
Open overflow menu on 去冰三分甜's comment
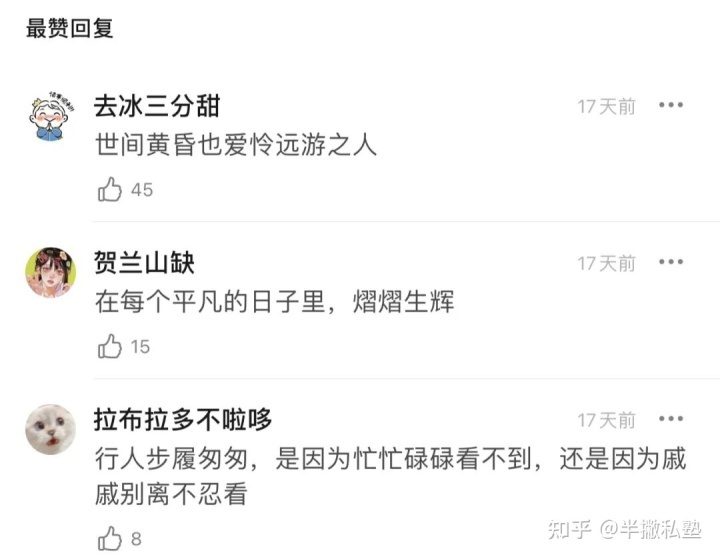(670, 105)
